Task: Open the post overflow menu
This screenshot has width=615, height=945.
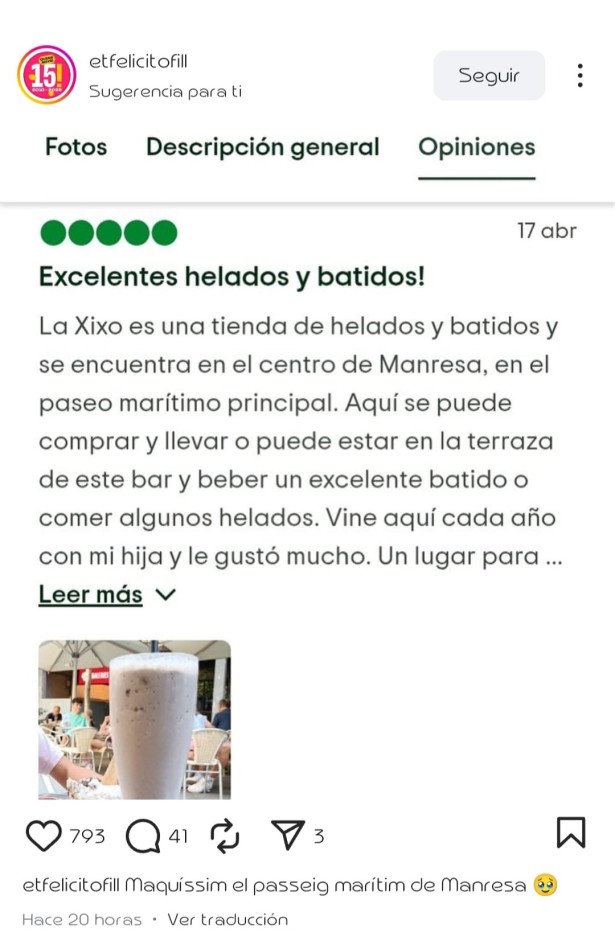Action: 580,76
